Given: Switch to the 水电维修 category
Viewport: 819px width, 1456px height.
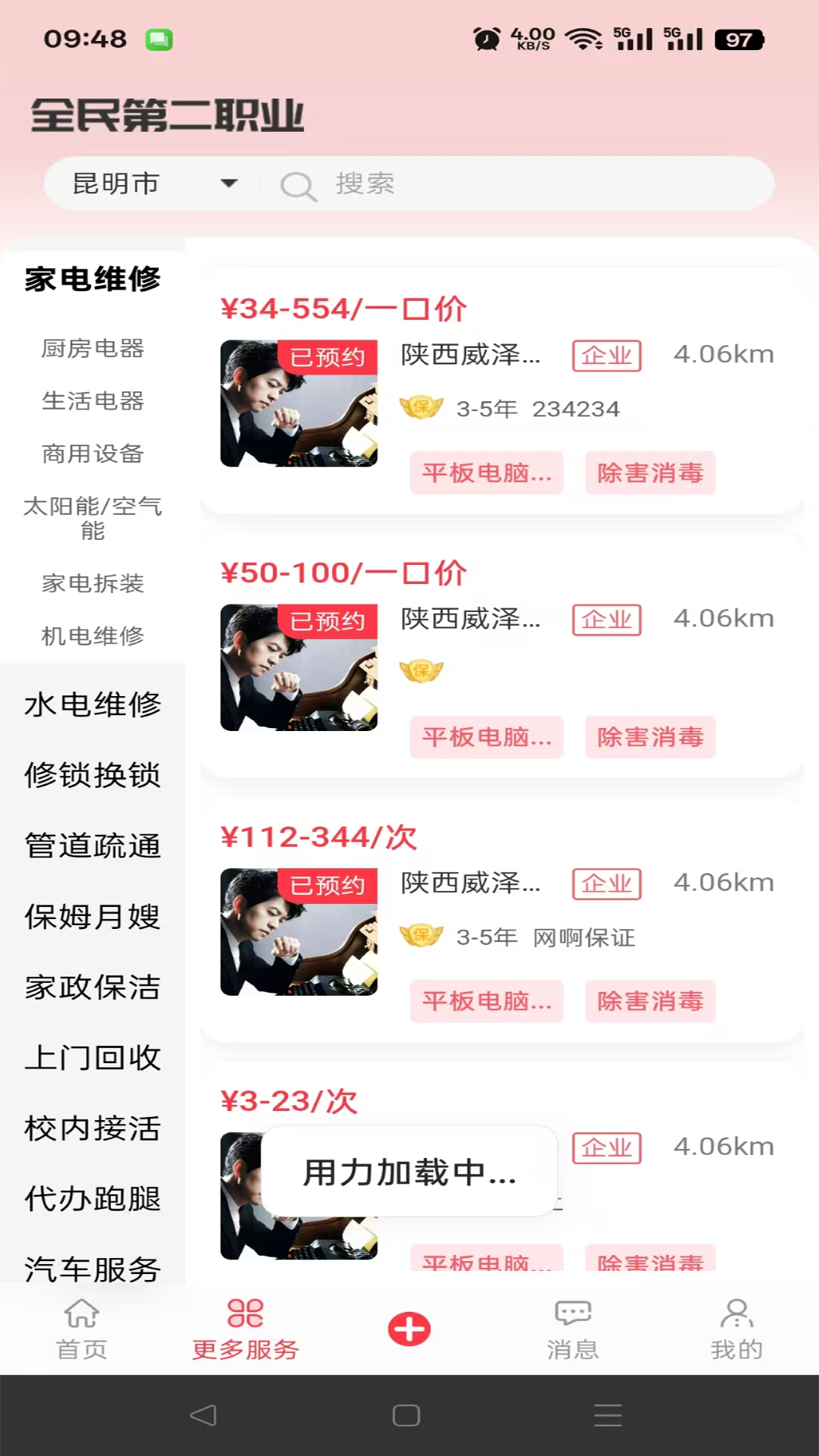Looking at the screenshot, I should pyautogui.click(x=93, y=704).
